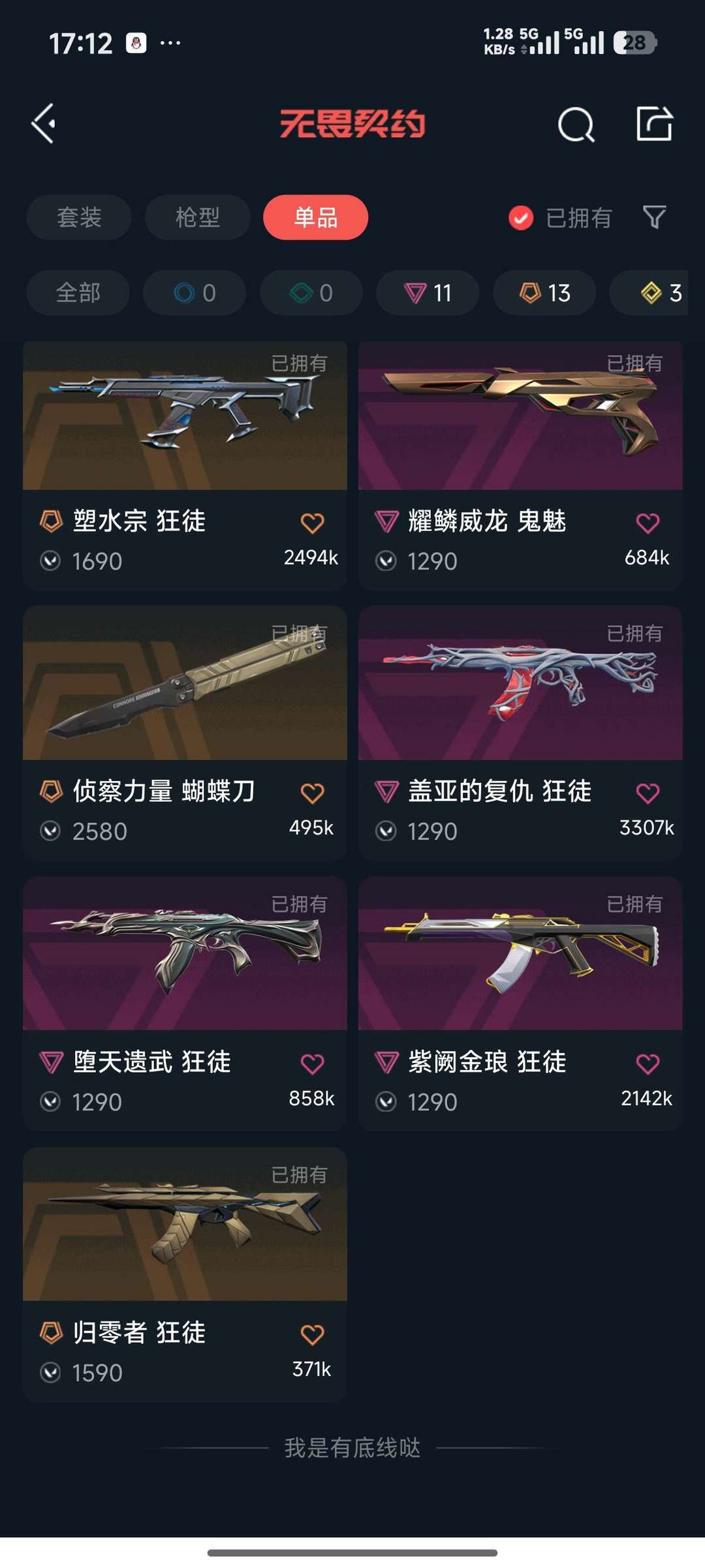Viewport: 705px width, 1568px height.
Task: Open the search magnifier icon
Action: coord(576,124)
